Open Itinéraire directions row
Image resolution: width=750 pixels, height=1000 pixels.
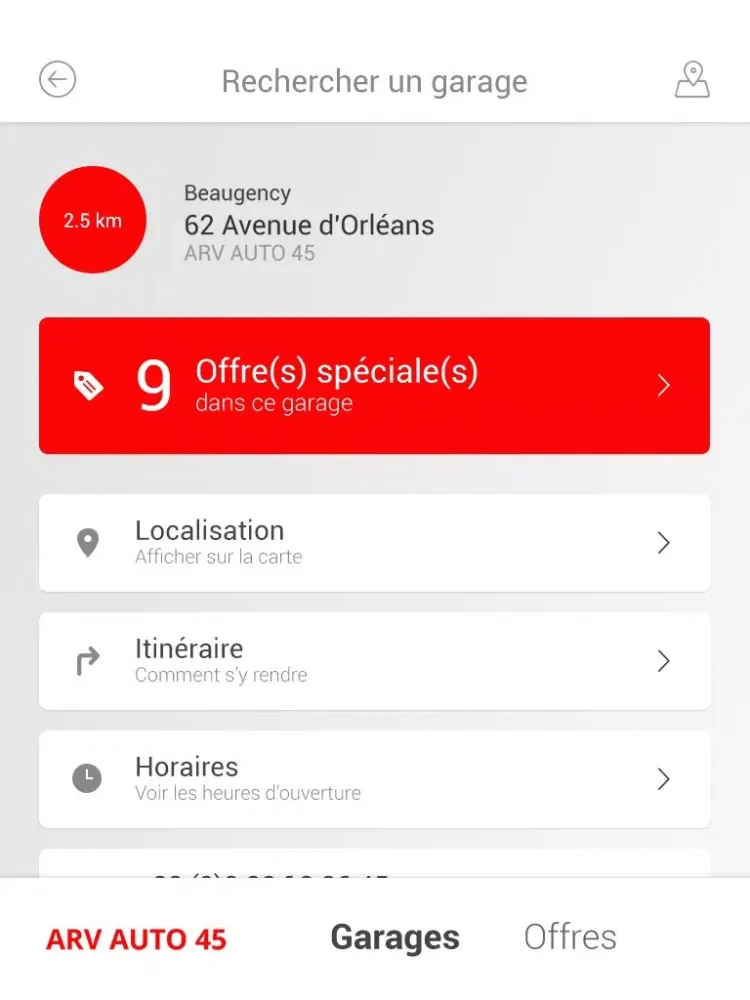tap(374, 661)
